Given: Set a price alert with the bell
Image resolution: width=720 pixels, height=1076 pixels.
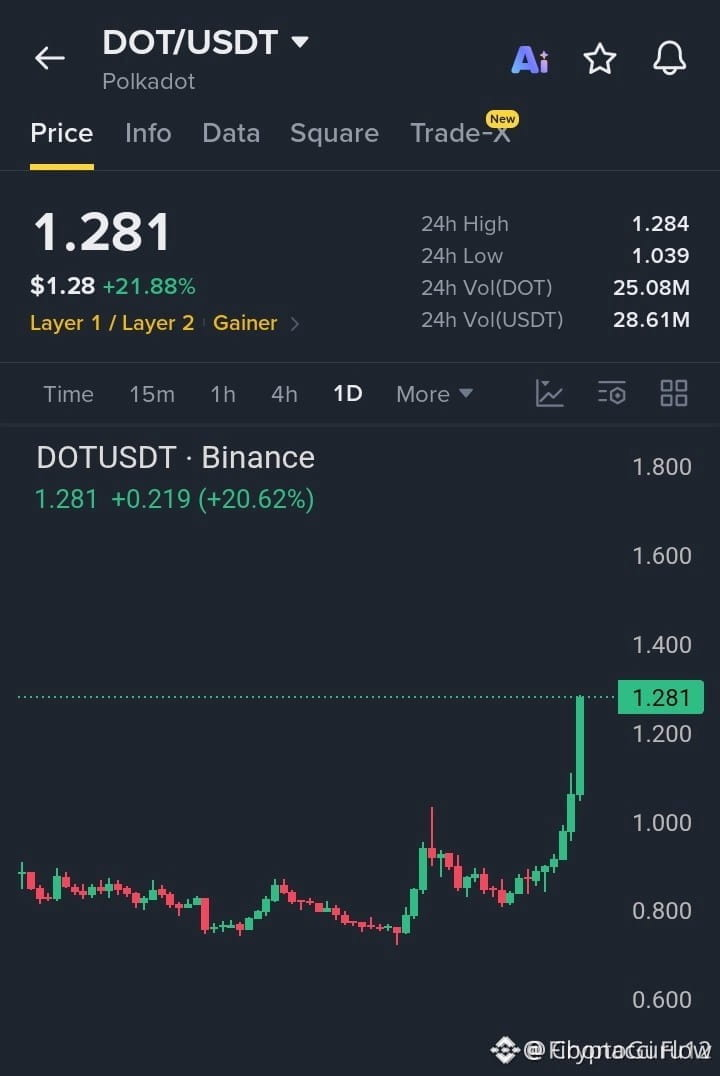Looking at the screenshot, I should (669, 58).
